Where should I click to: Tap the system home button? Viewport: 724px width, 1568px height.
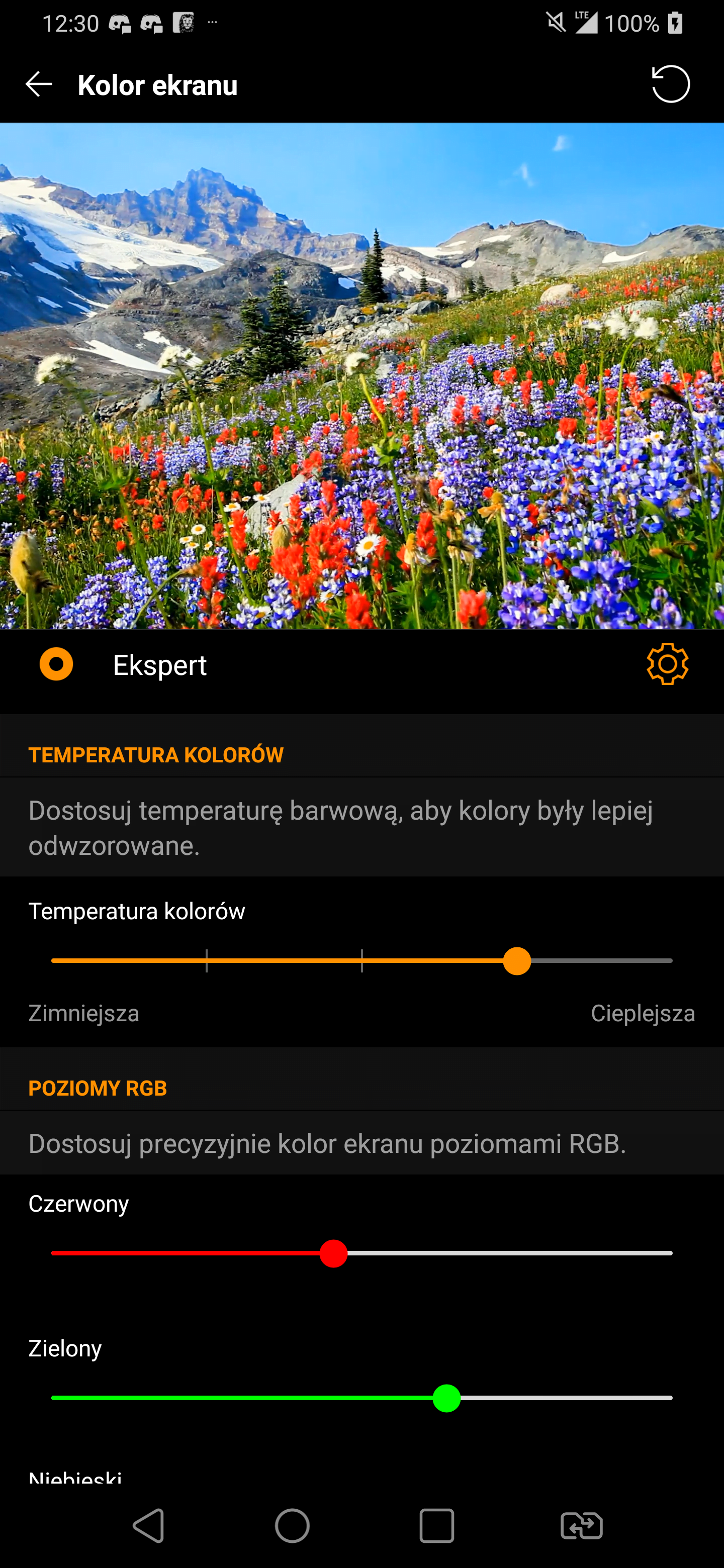[292, 1526]
